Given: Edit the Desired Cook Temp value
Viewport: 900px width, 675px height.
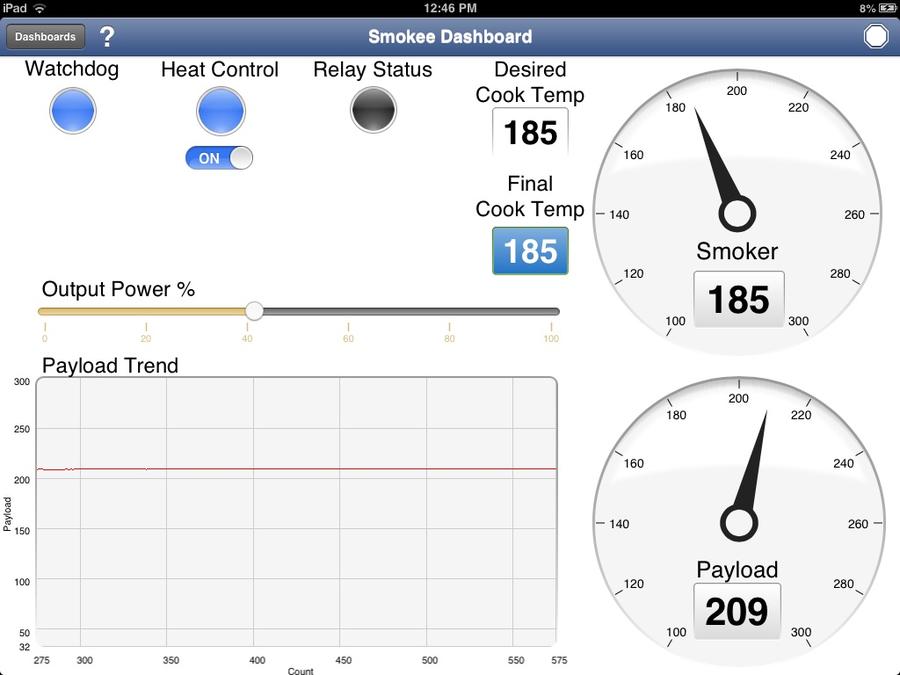Looking at the screenshot, I should (530, 132).
